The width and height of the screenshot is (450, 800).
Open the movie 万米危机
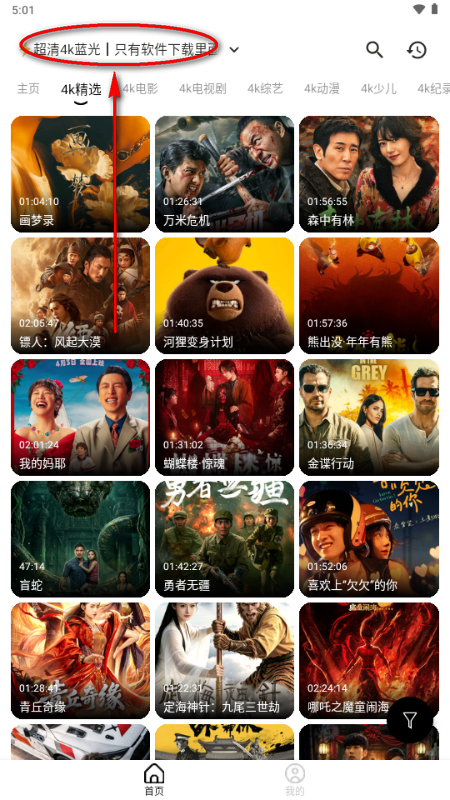click(224, 174)
